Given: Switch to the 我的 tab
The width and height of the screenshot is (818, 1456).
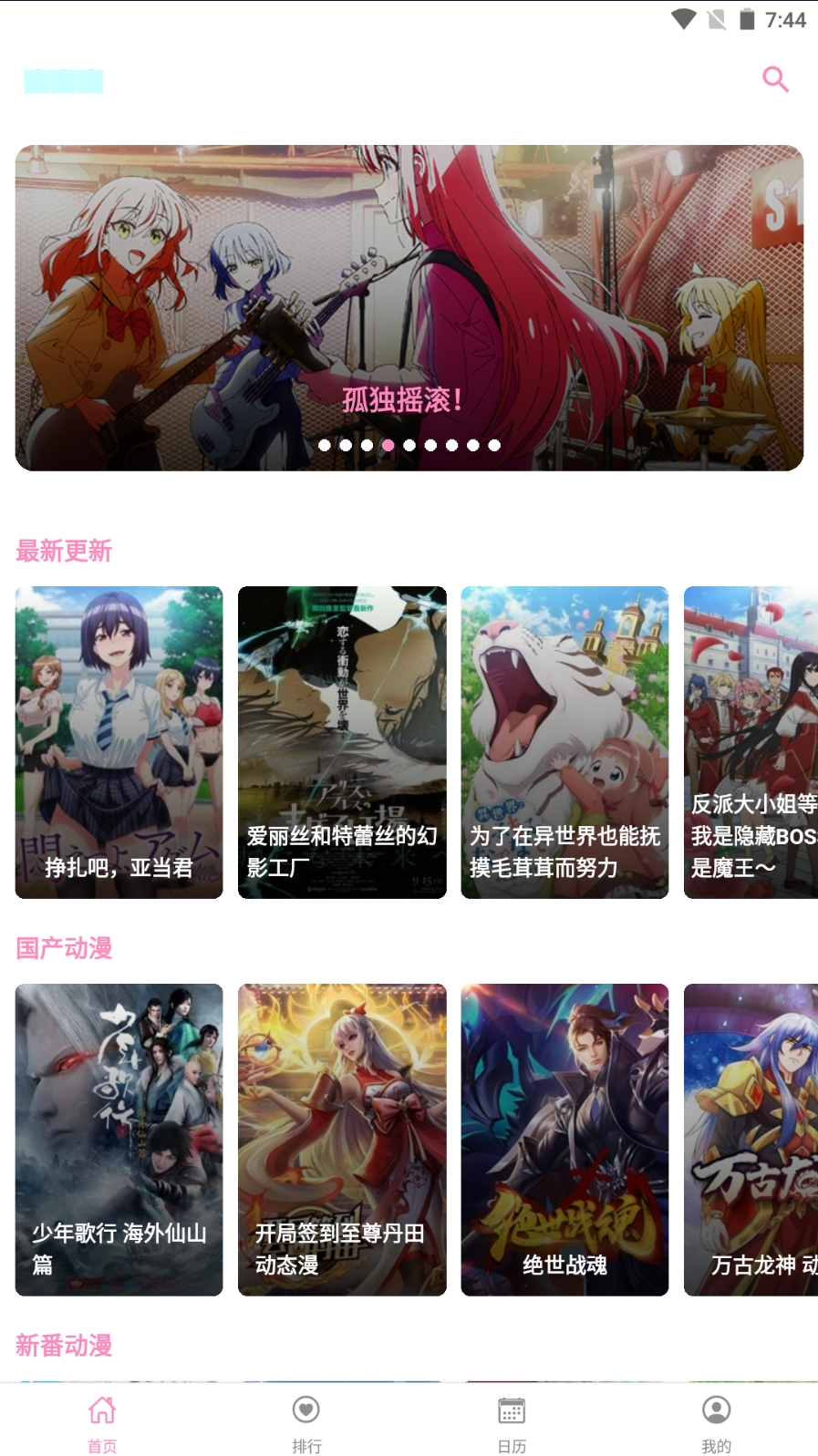Looking at the screenshot, I should click(716, 1423).
